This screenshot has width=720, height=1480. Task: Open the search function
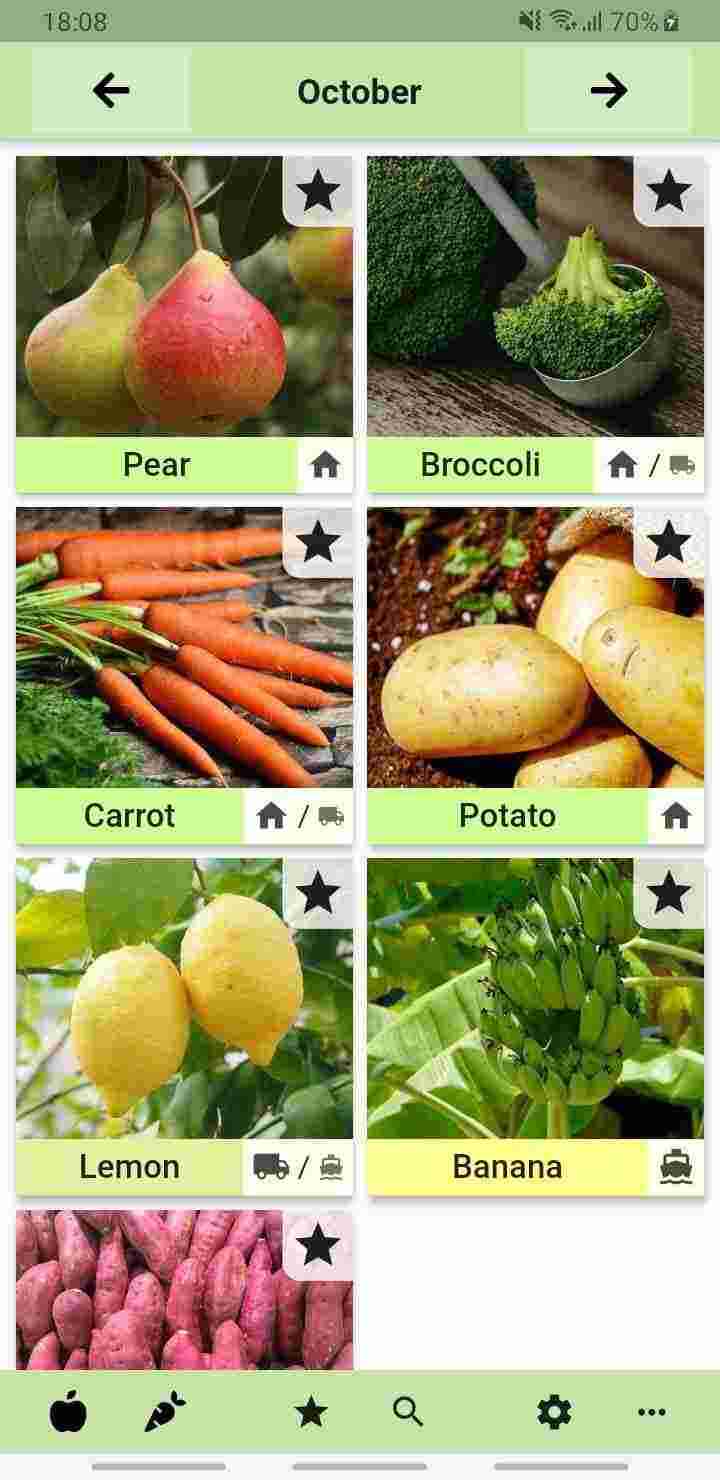click(406, 1412)
